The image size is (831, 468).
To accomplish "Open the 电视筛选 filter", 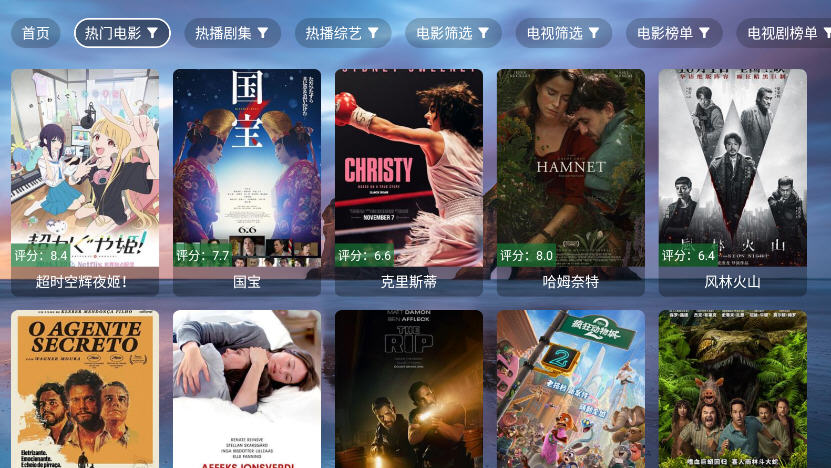I will pyautogui.click(x=563, y=33).
